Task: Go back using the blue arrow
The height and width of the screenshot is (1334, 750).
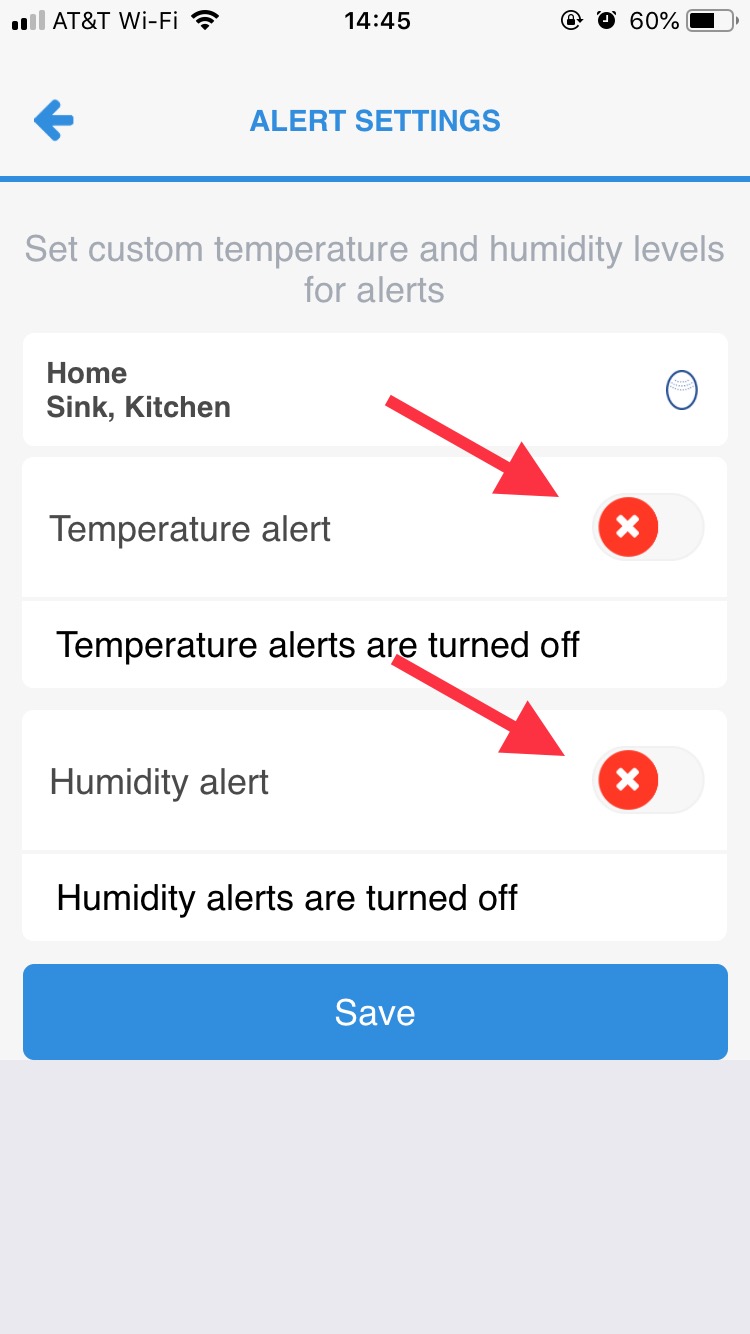Action: click(x=54, y=121)
